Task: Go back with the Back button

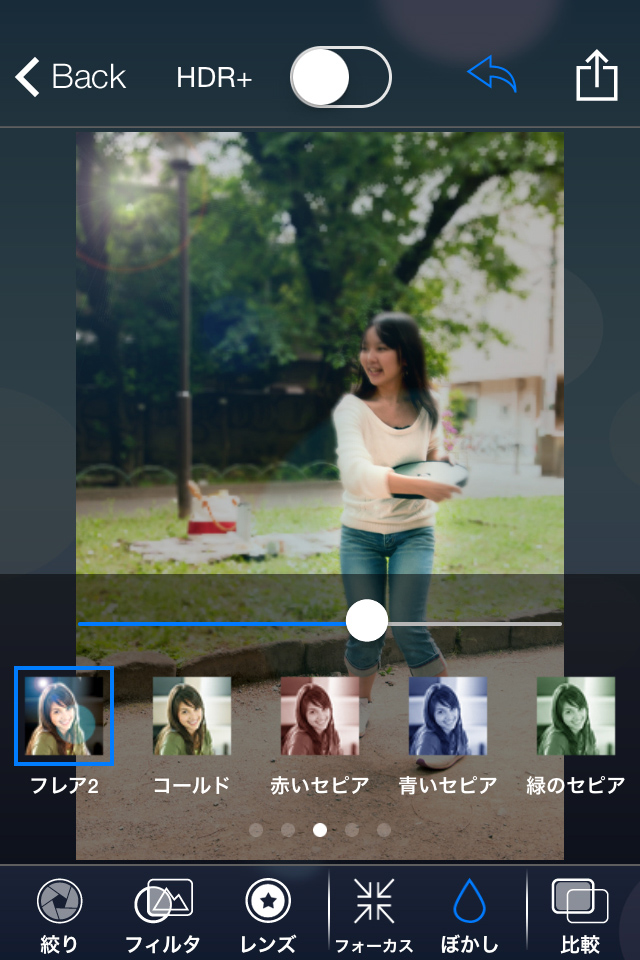Action: [70, 77]
